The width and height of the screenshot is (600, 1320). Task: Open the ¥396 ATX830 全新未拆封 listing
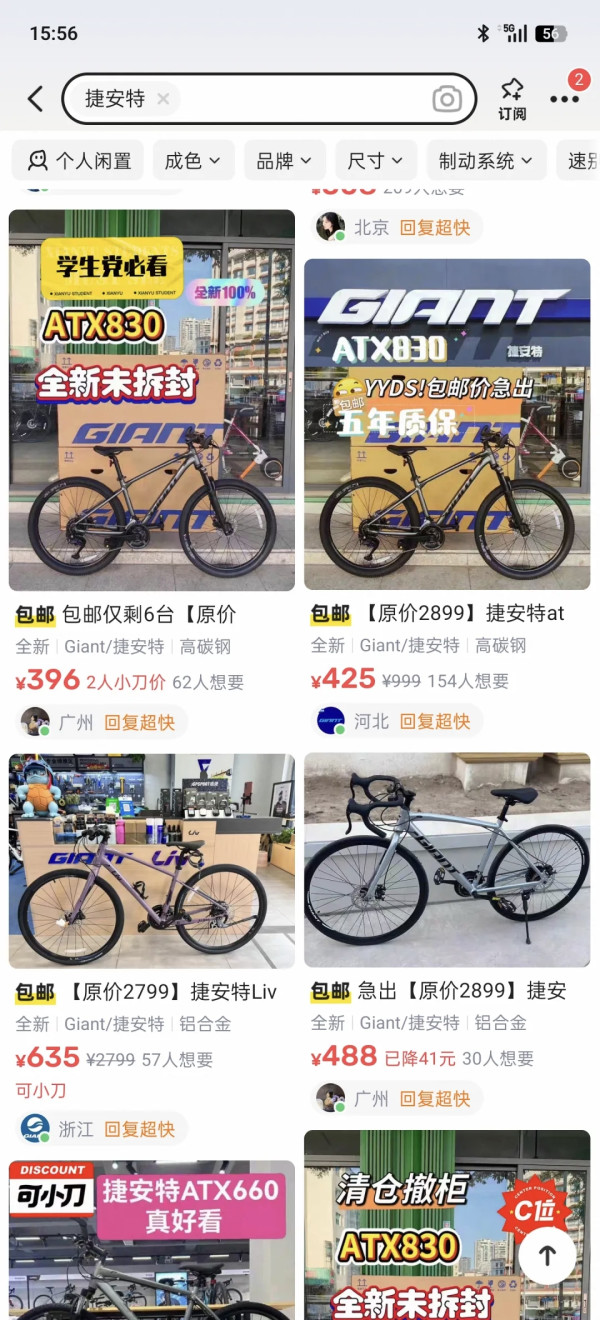pyautogui.click(x=152, y=400)
